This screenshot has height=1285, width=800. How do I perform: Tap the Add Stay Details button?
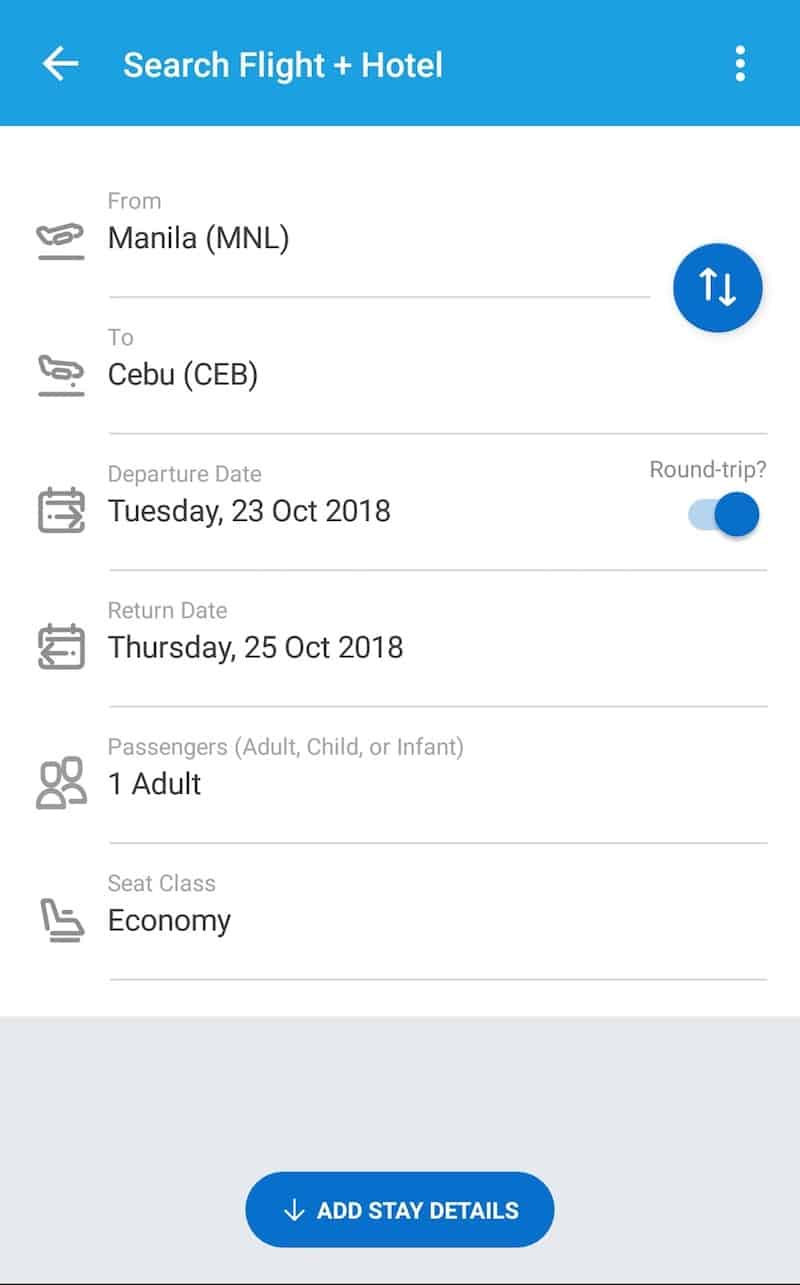(x=400, y=1210)
